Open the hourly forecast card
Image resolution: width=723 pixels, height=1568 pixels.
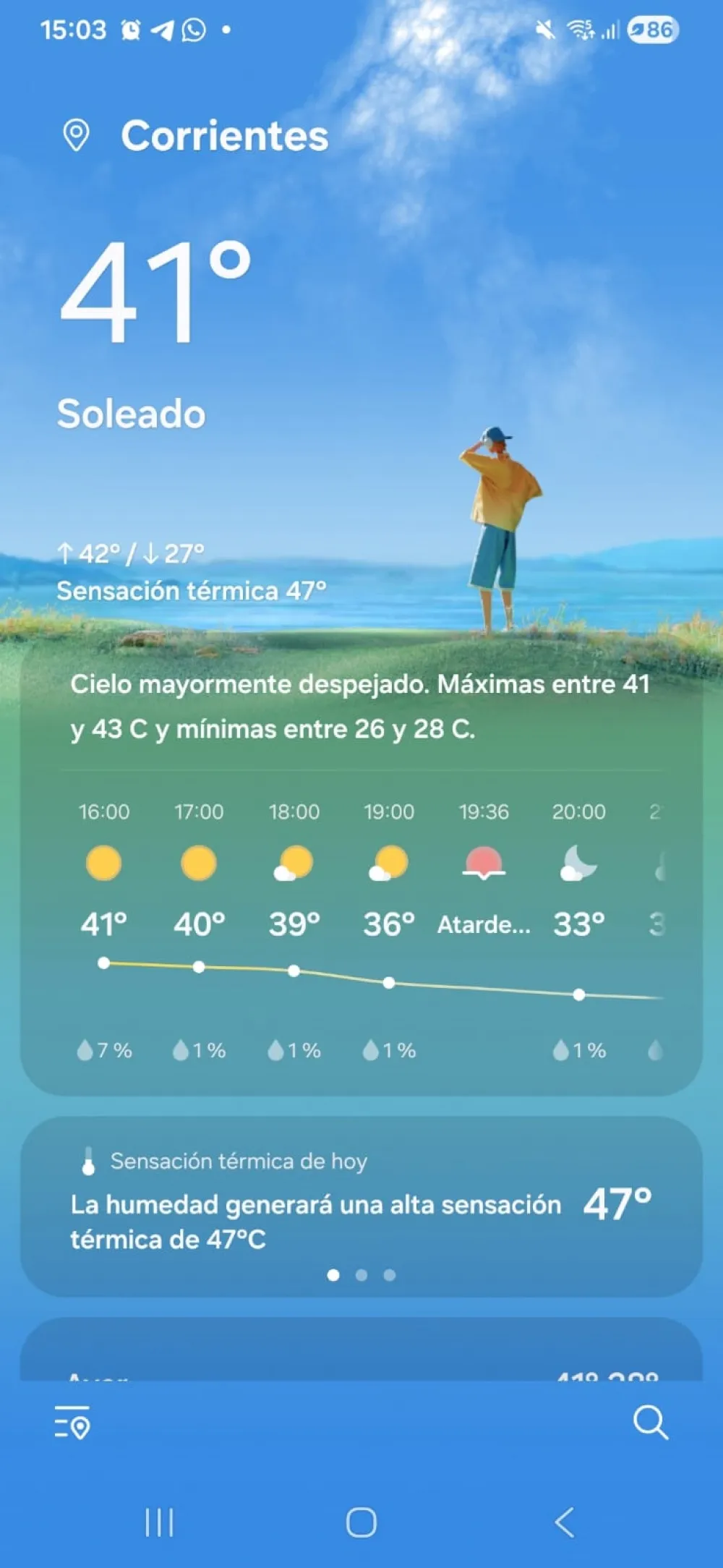tap(361, 933)
